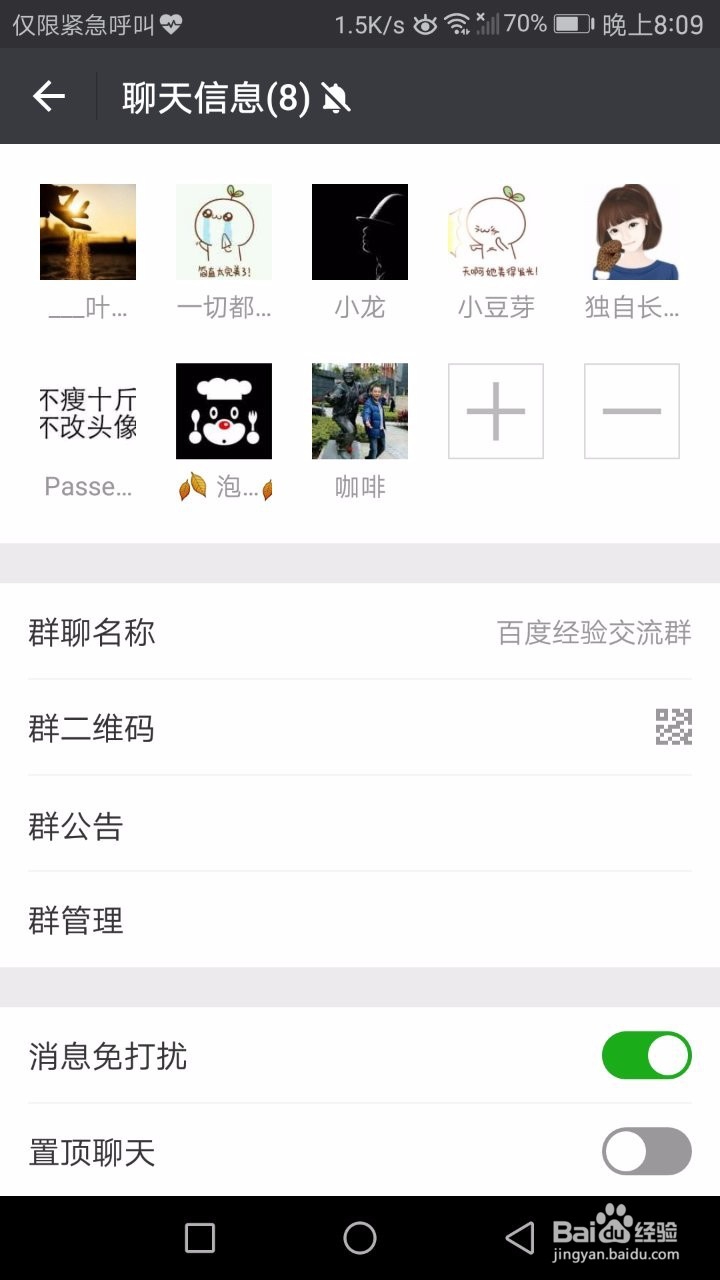Enable 置顶聊天 to pin this chat
The width and height of the screenshot is (720, 1280).
(x=646, y=1151)
